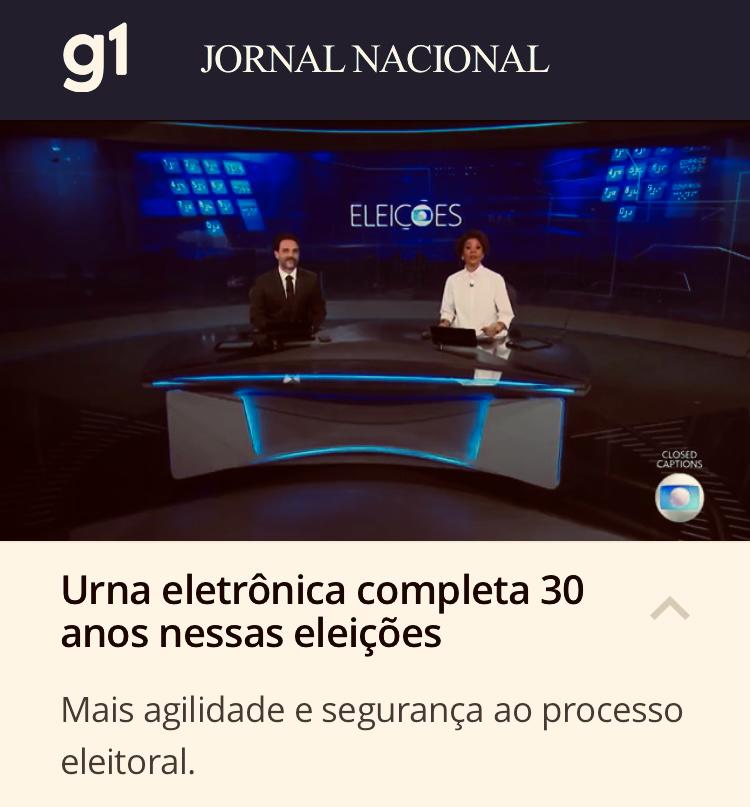Open the g1 home logo
Viewport: 750px width, 807px height.
click(x=95, y=58)
